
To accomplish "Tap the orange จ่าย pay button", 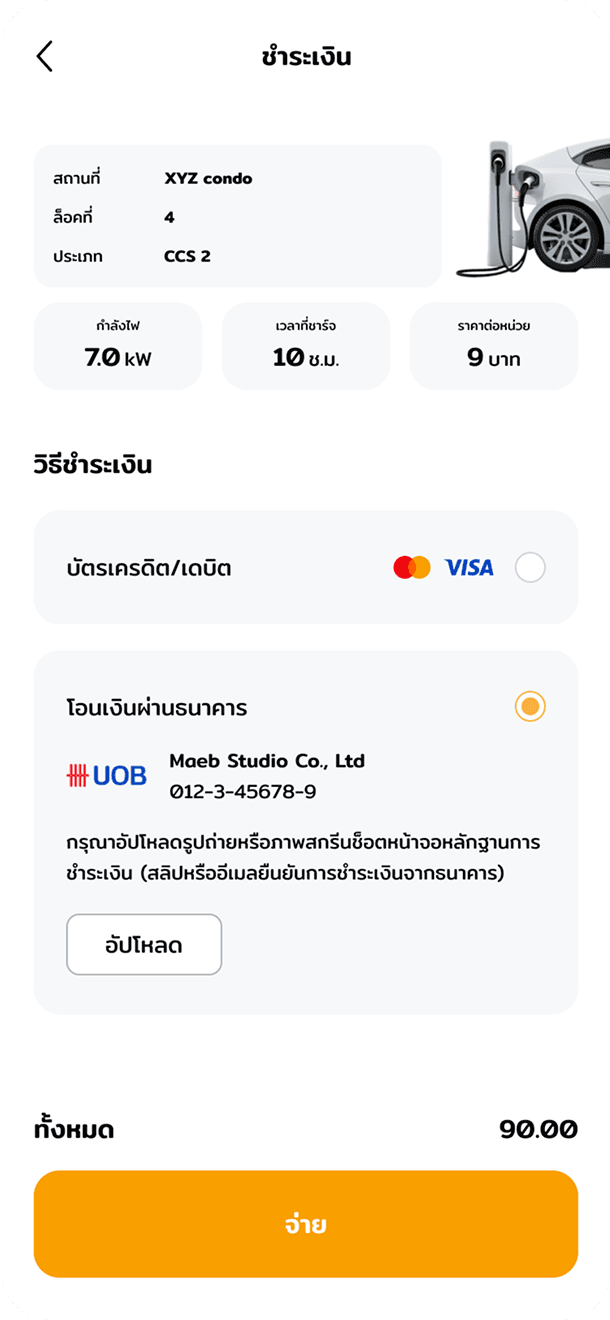I will [305, 1224].
